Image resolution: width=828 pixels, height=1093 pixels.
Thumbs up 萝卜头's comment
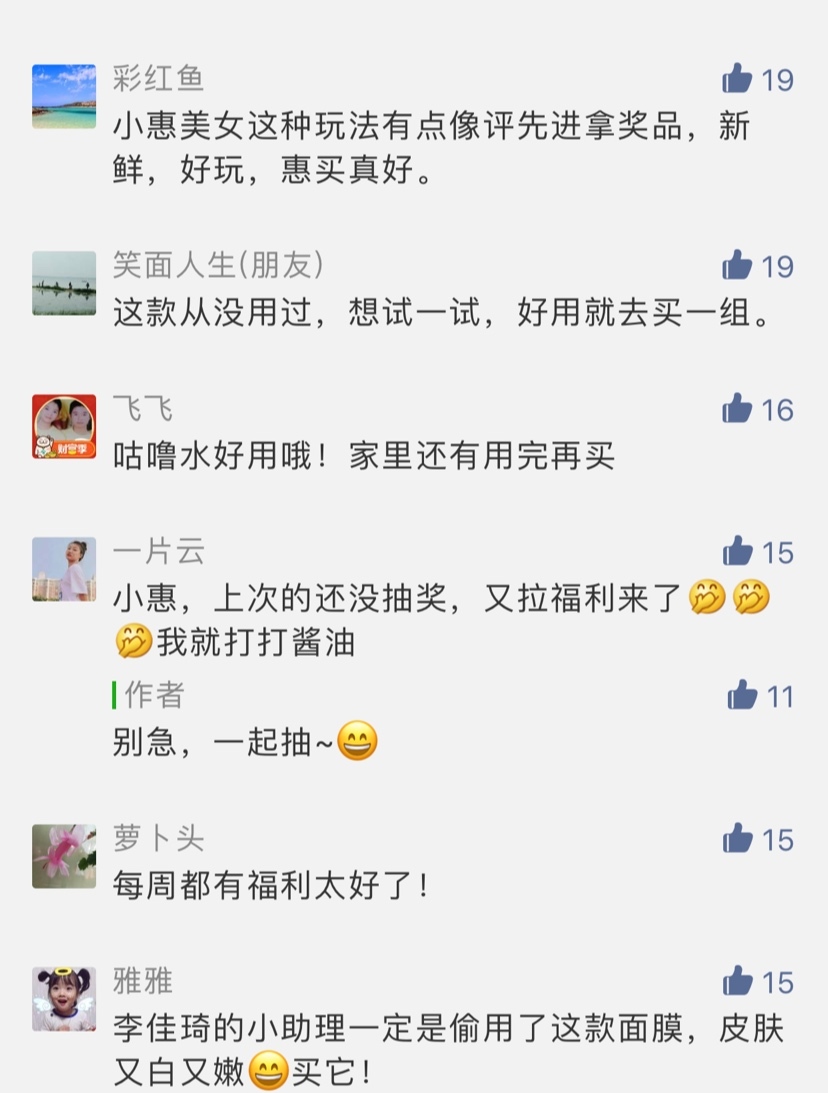pos(738,839)
